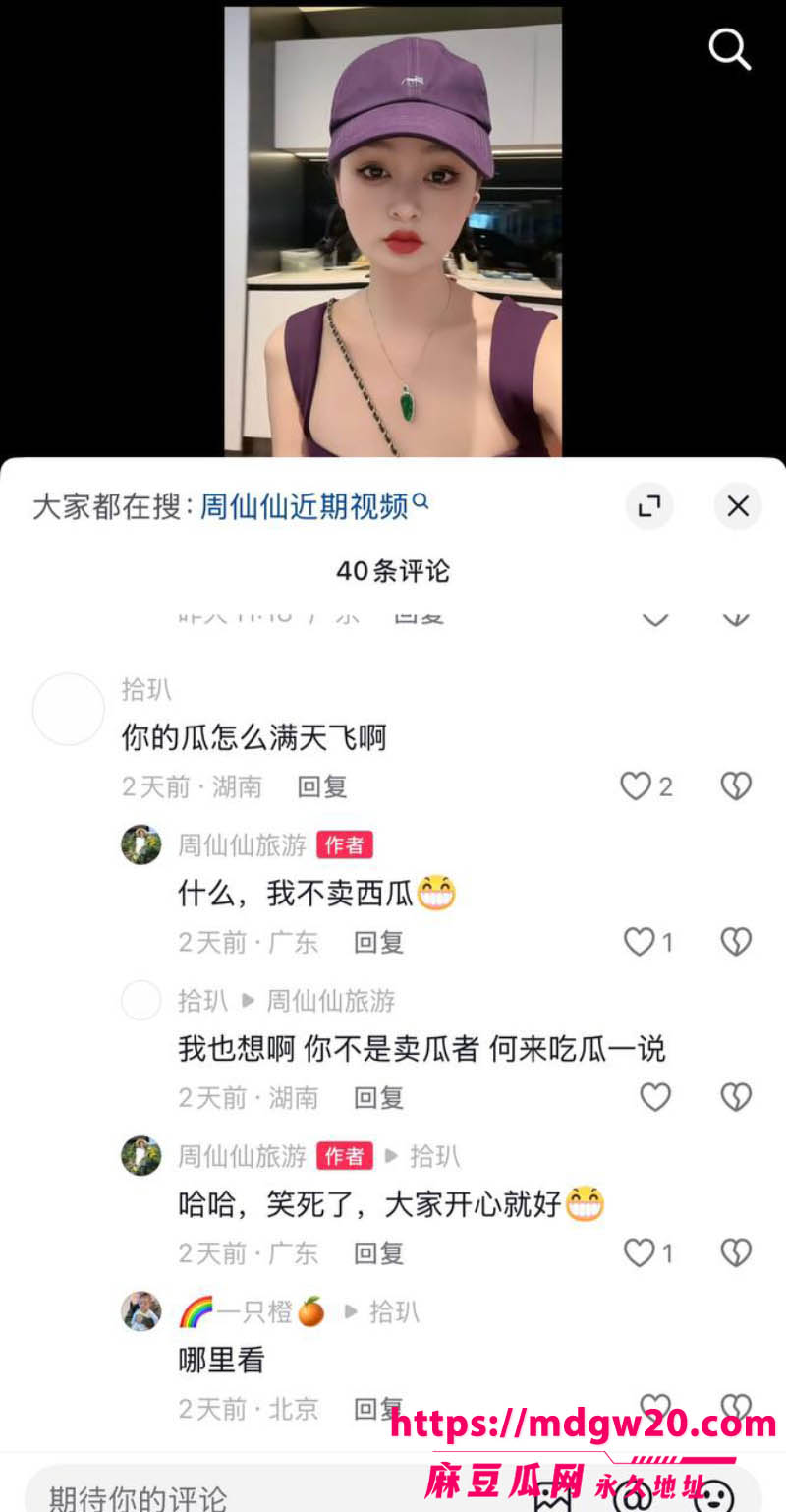Expand the comments panel to full screen
This screenshot has height=1512, width=786.
(648, 506)
